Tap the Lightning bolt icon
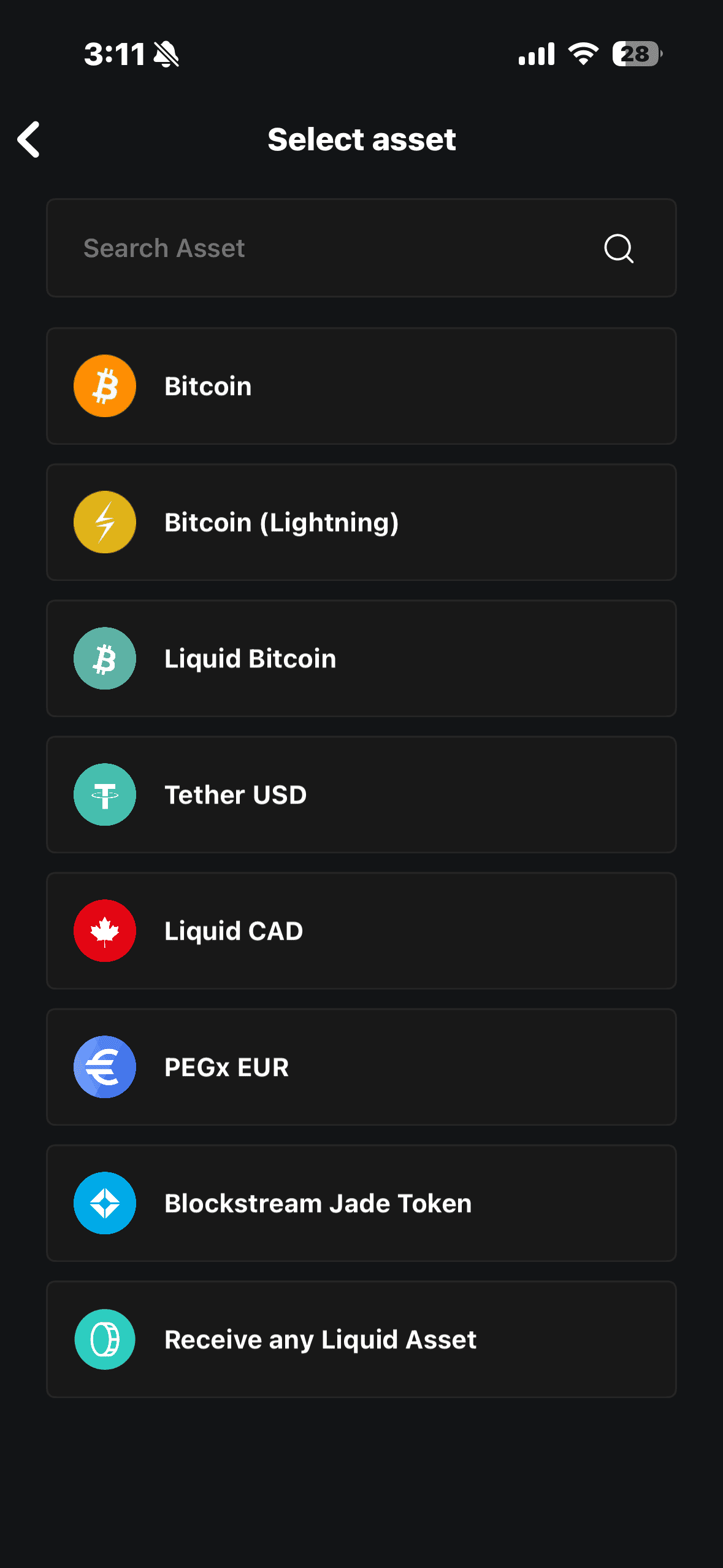 [x=104, y=521]
